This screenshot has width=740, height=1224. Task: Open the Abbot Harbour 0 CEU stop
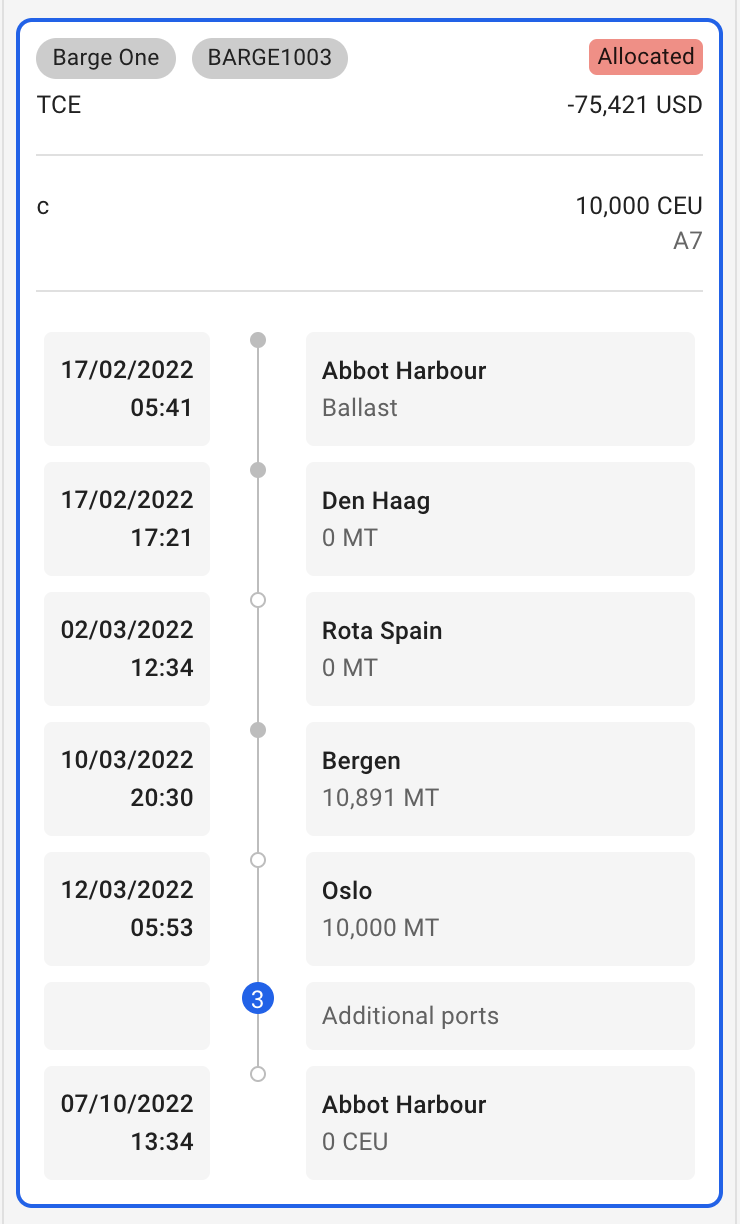pos(499,1123)
